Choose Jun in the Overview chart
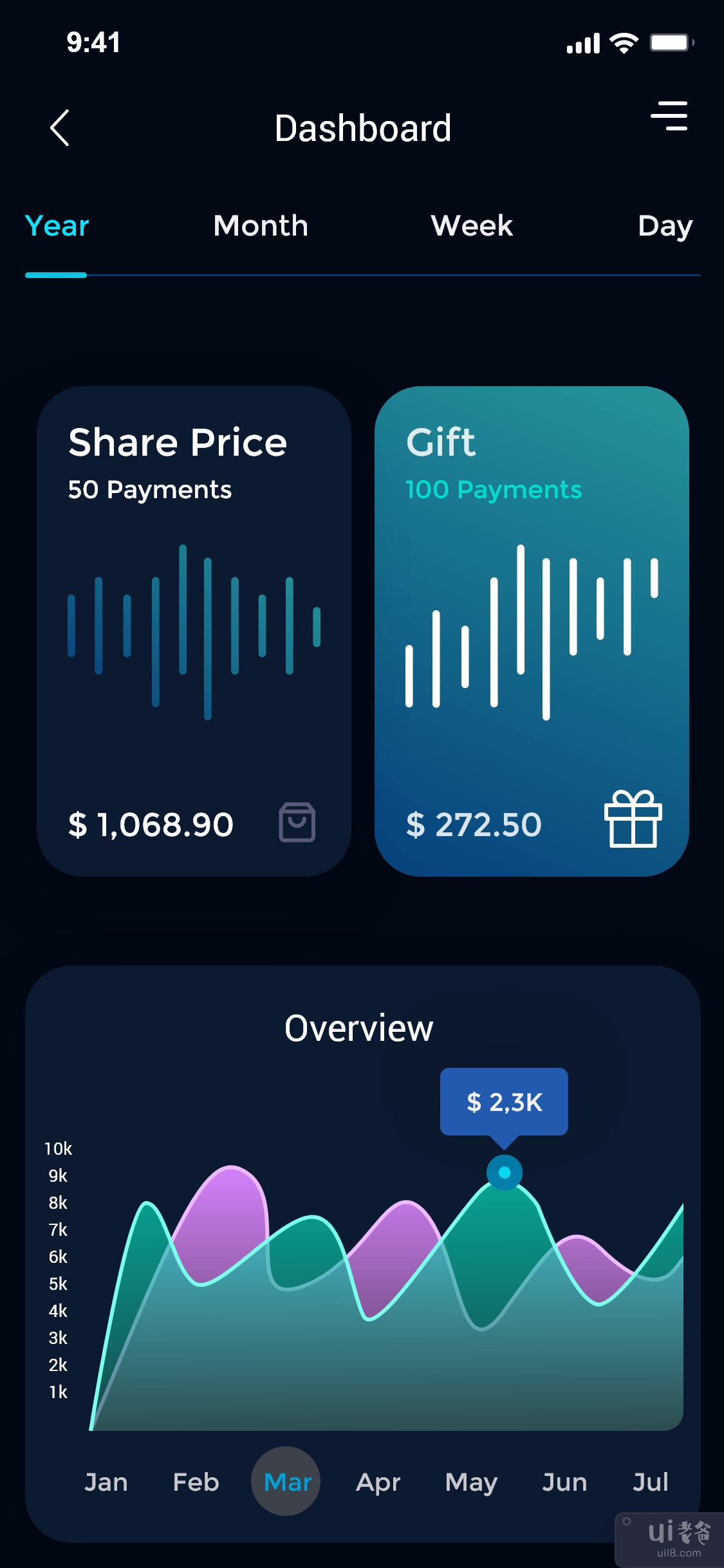Viewport: 724px width, 1568px height. tap(564, 1482)
